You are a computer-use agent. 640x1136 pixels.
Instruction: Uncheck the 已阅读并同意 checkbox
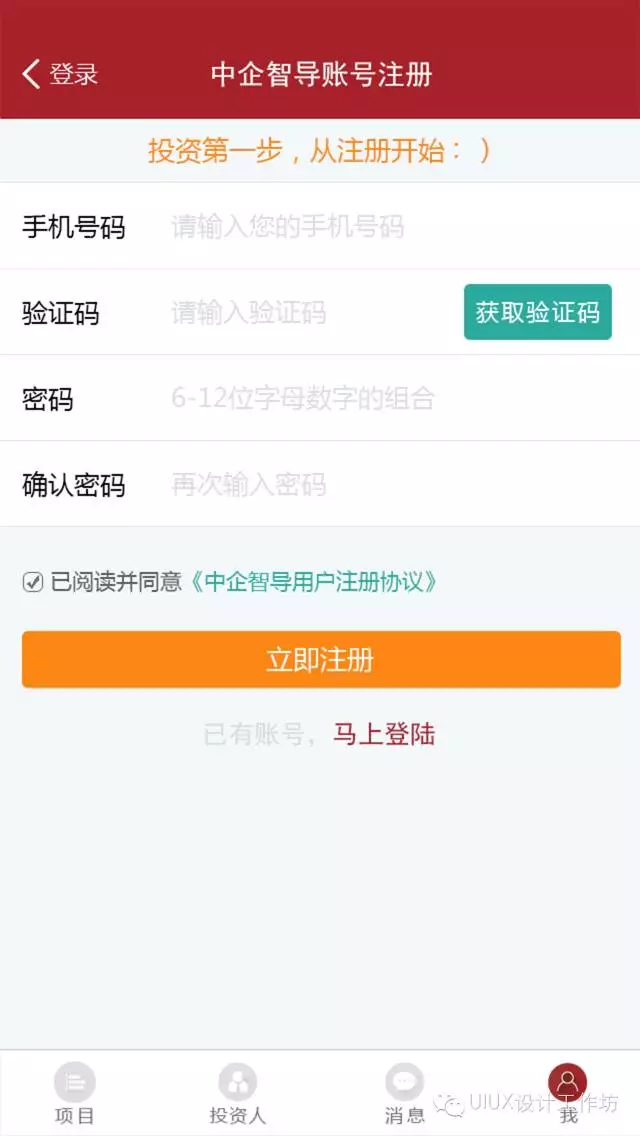(x=33, y=581)
